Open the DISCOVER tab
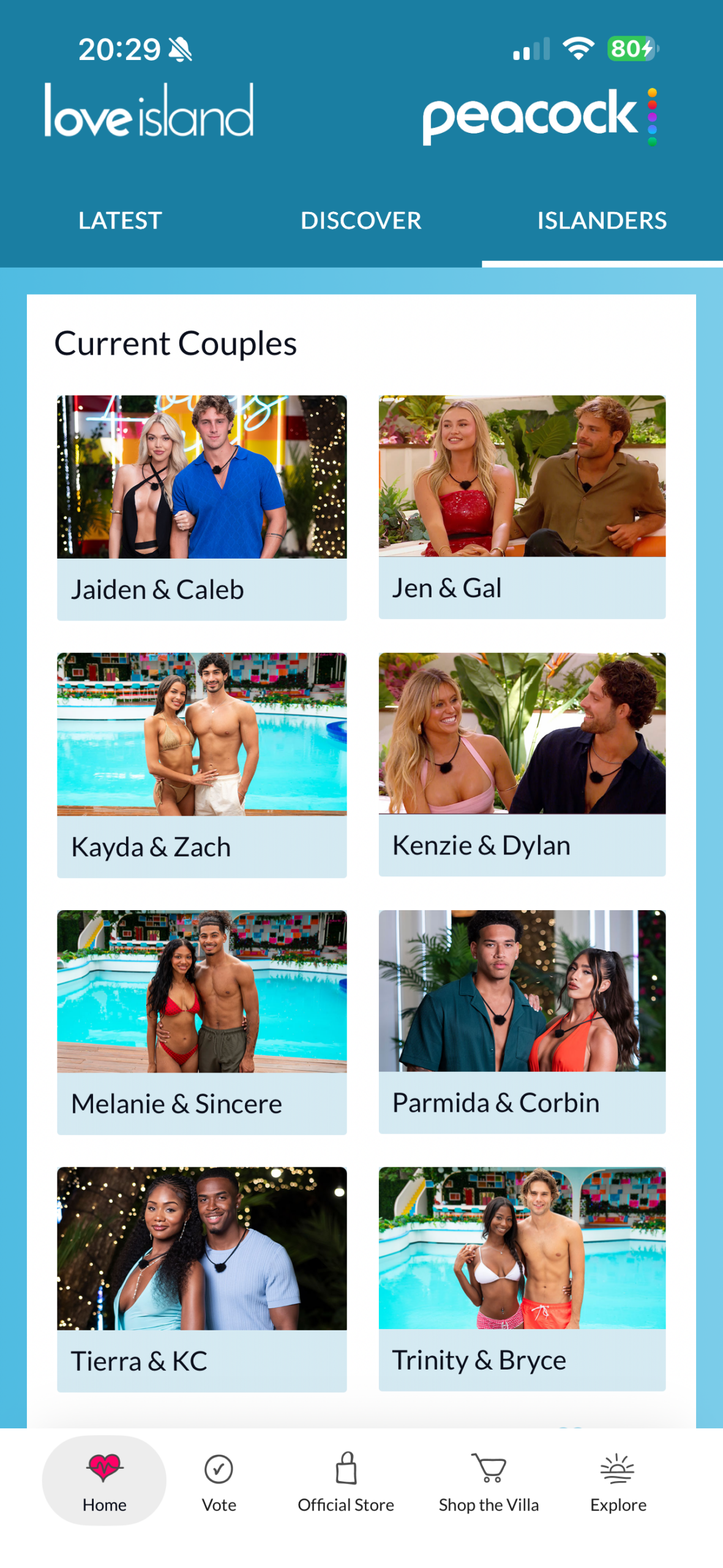This screenshot has height=1568, width=723. [361, 221]
